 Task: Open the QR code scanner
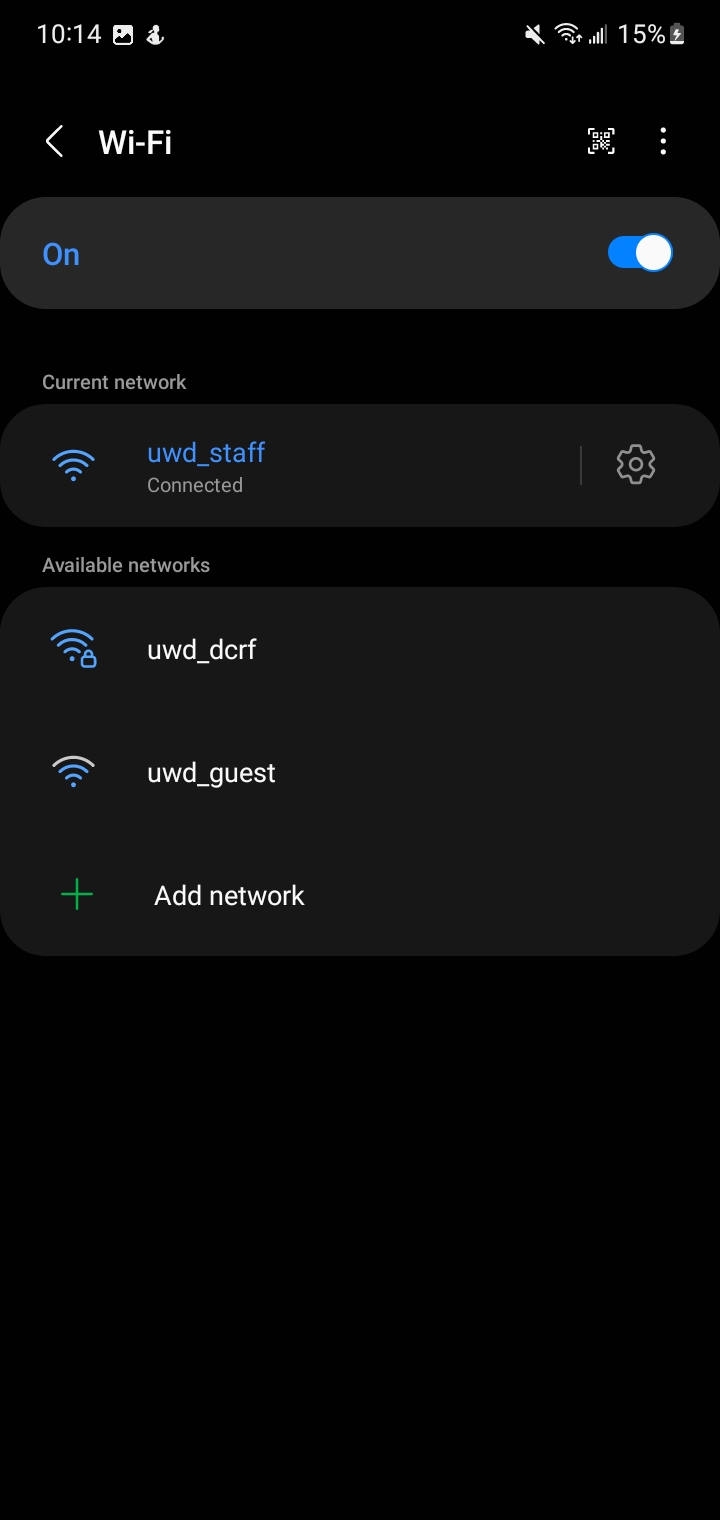(601, 142)
